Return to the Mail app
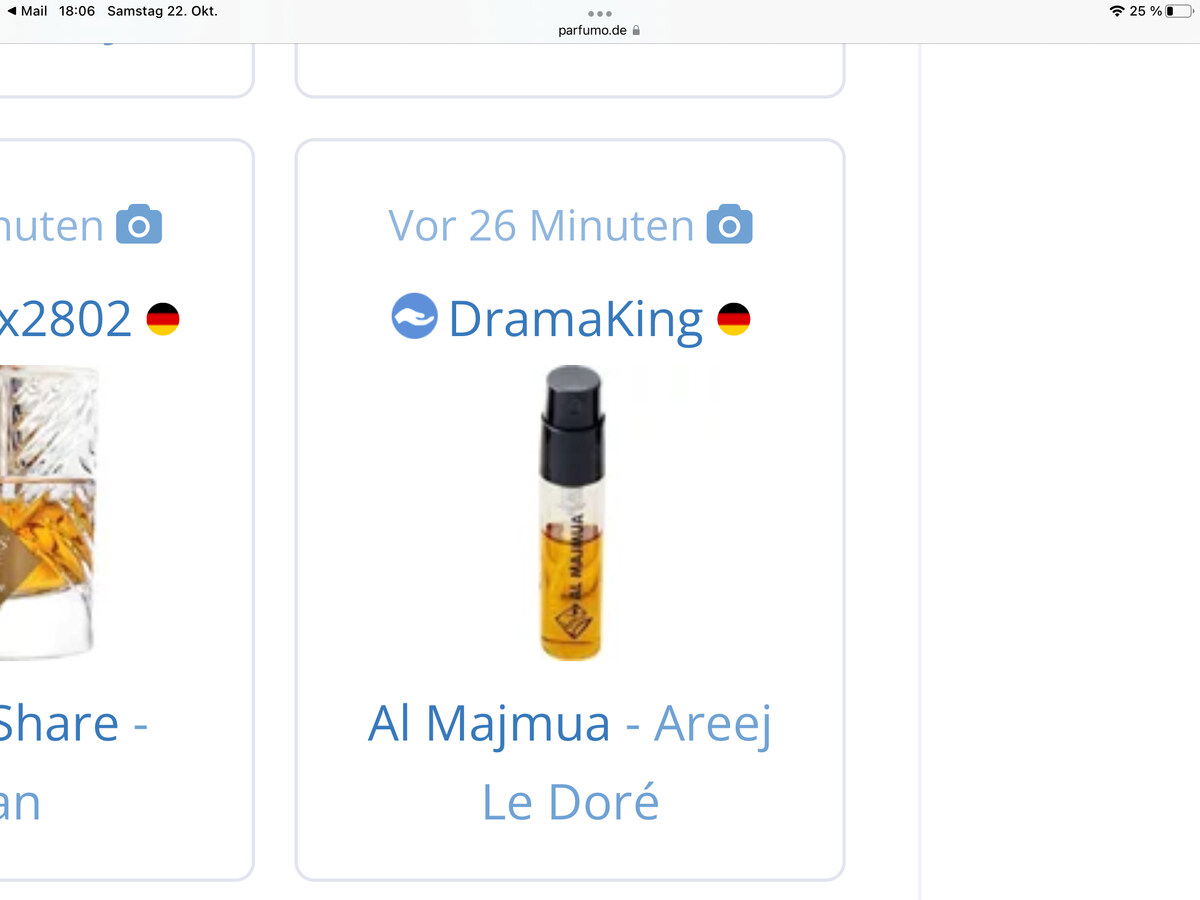Viewport: 1200px width, 900px height. point(28,11)
